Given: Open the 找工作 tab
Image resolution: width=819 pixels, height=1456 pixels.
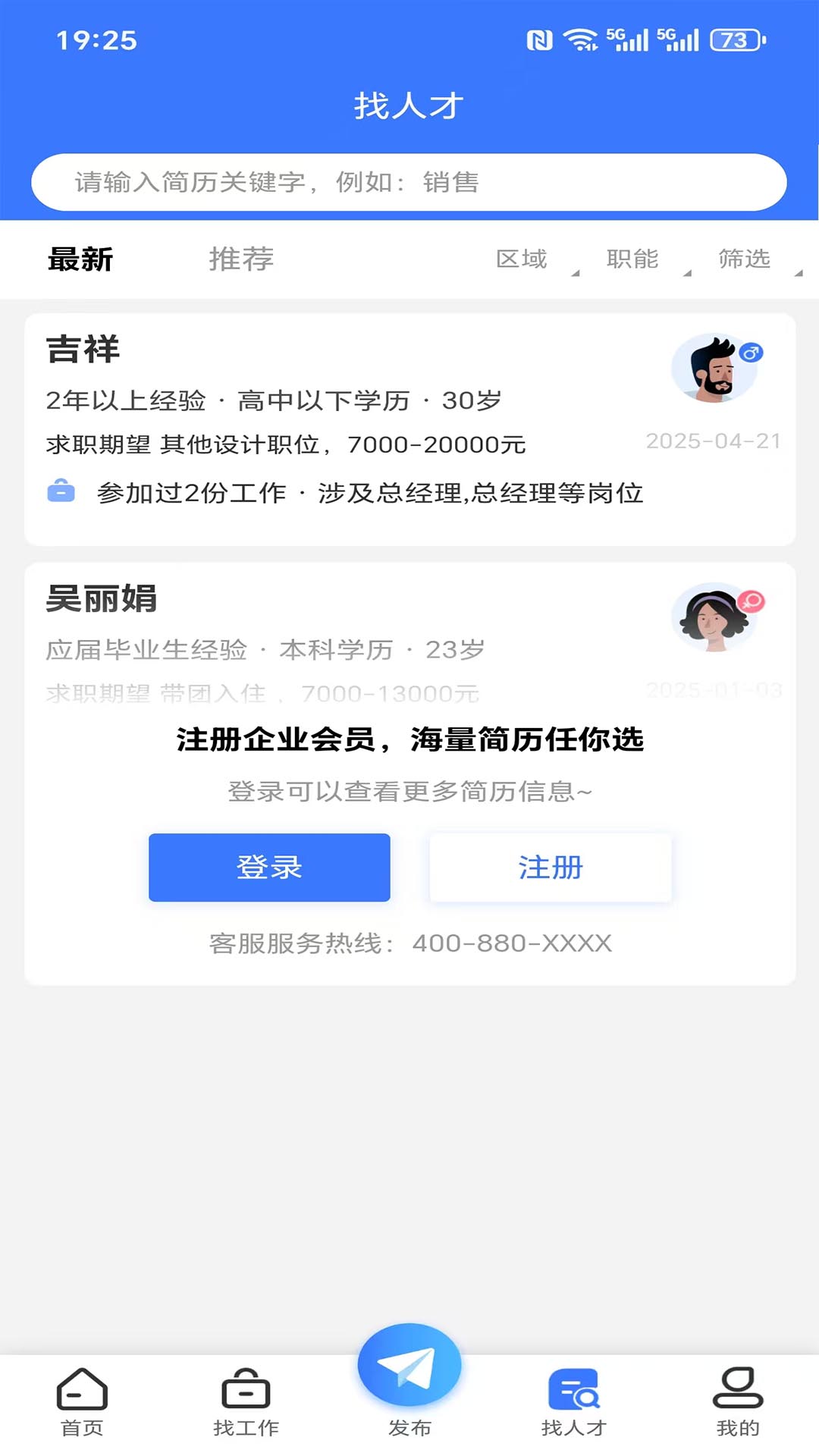Looking at the screenshot, I should tap(246, 1402).
